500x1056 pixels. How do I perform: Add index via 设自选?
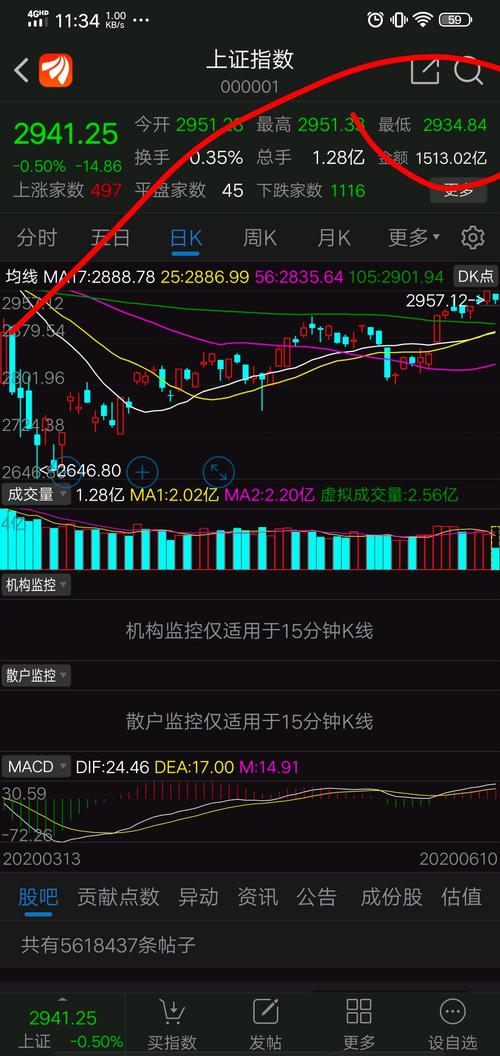[x=452, y=1024]
